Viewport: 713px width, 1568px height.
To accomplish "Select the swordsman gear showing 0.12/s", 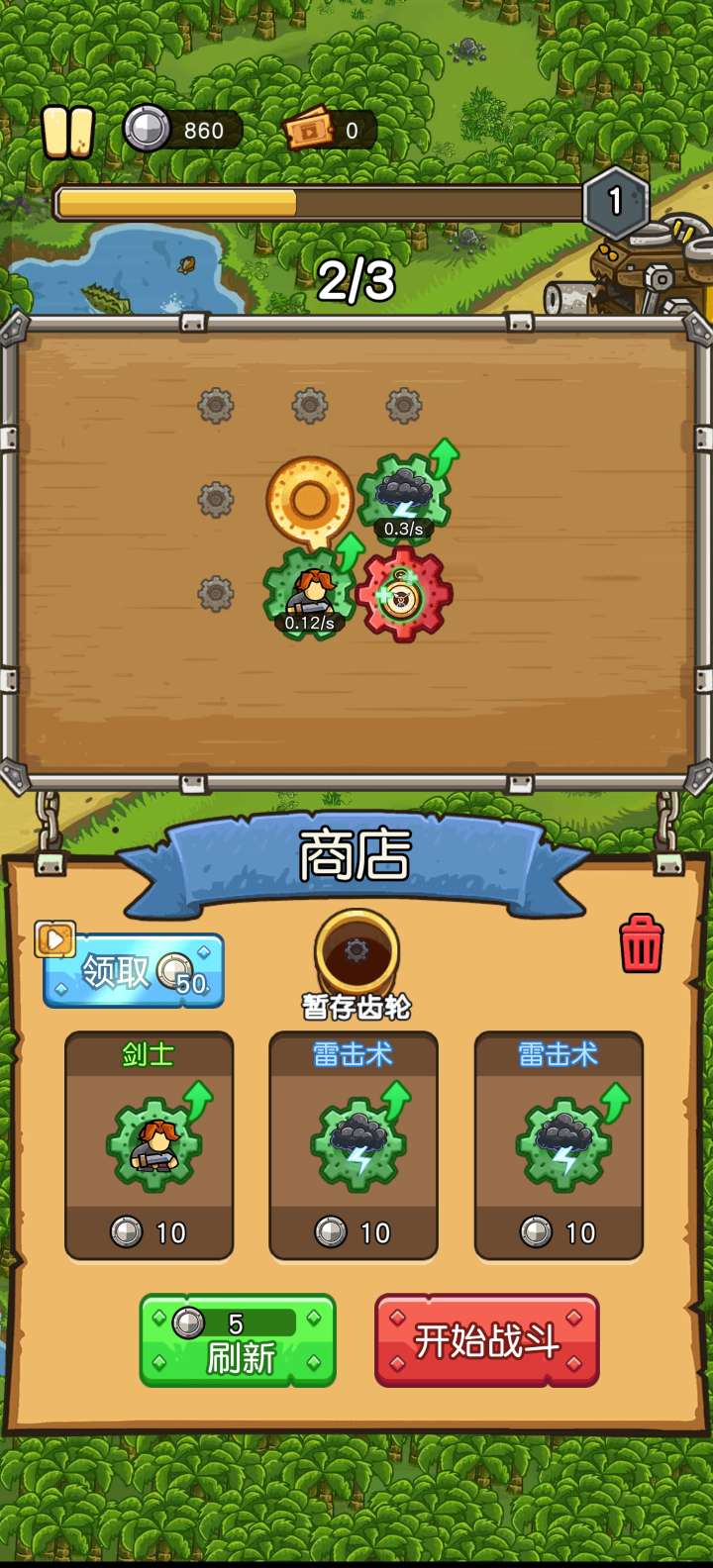I will click(310, 593).
